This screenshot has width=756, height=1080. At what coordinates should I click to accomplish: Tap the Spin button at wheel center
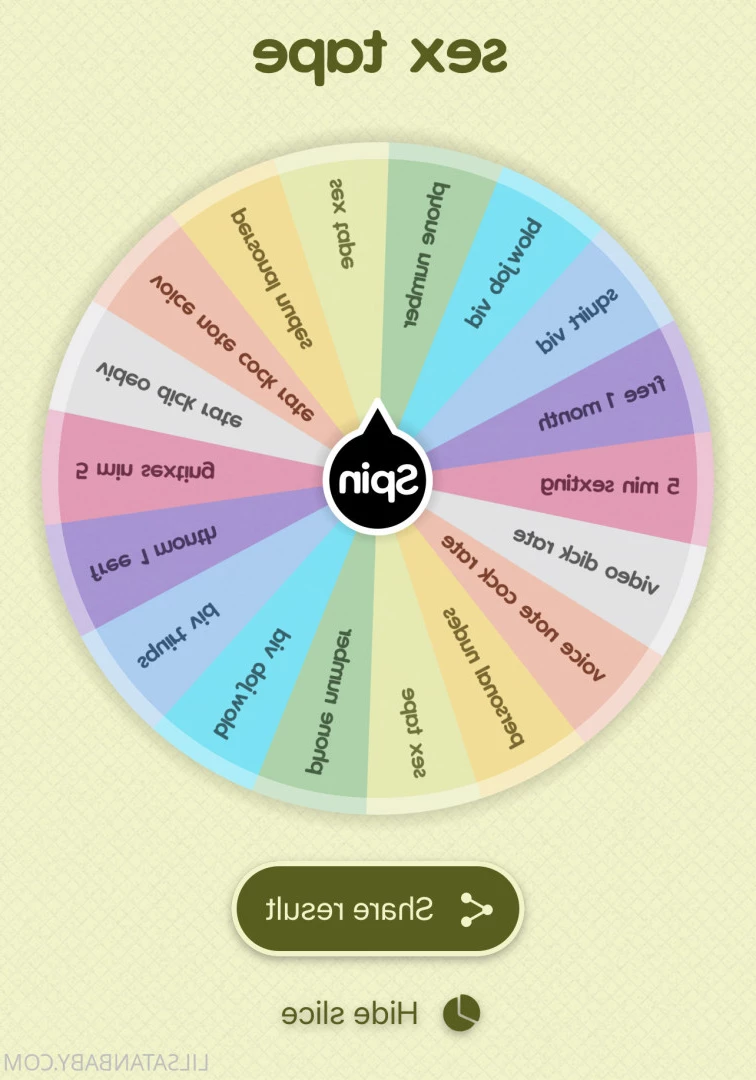click(378, 482)
